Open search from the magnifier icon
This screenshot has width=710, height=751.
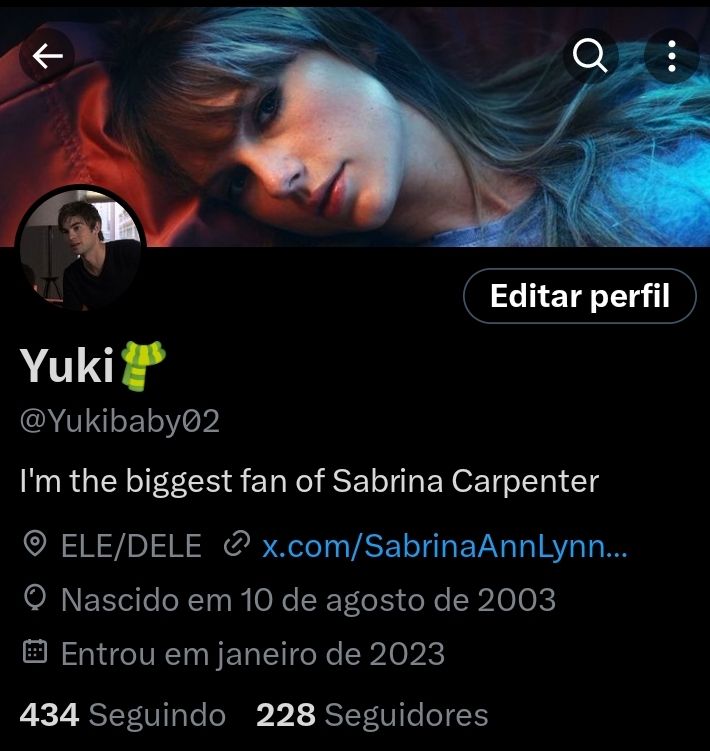[590, 56]
